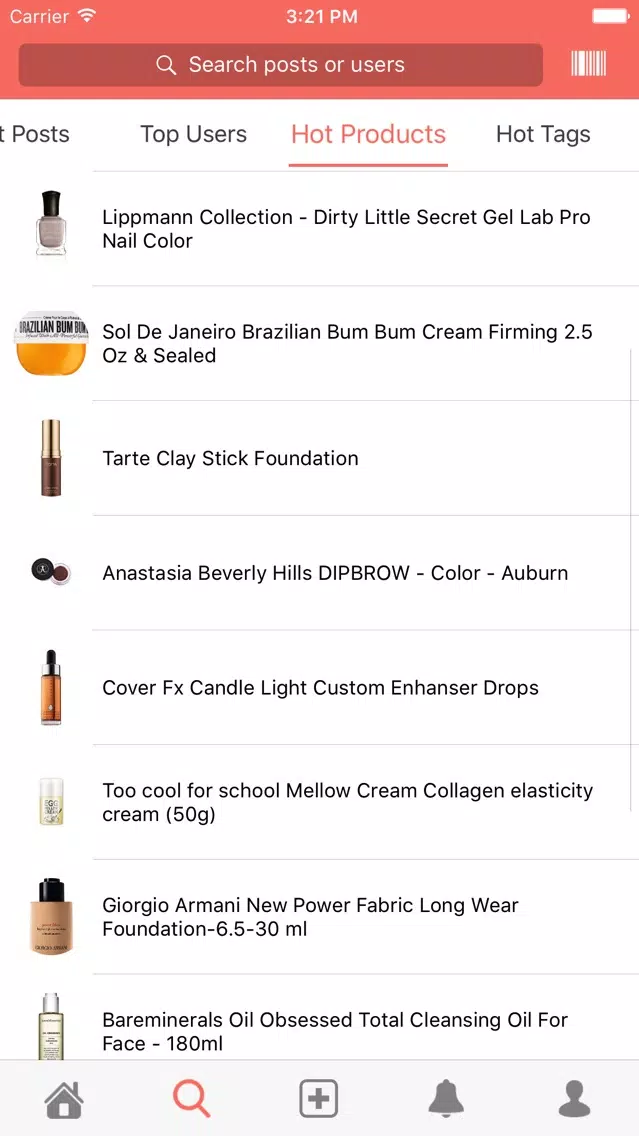Create a new post with plus icon

point(319,1098)
